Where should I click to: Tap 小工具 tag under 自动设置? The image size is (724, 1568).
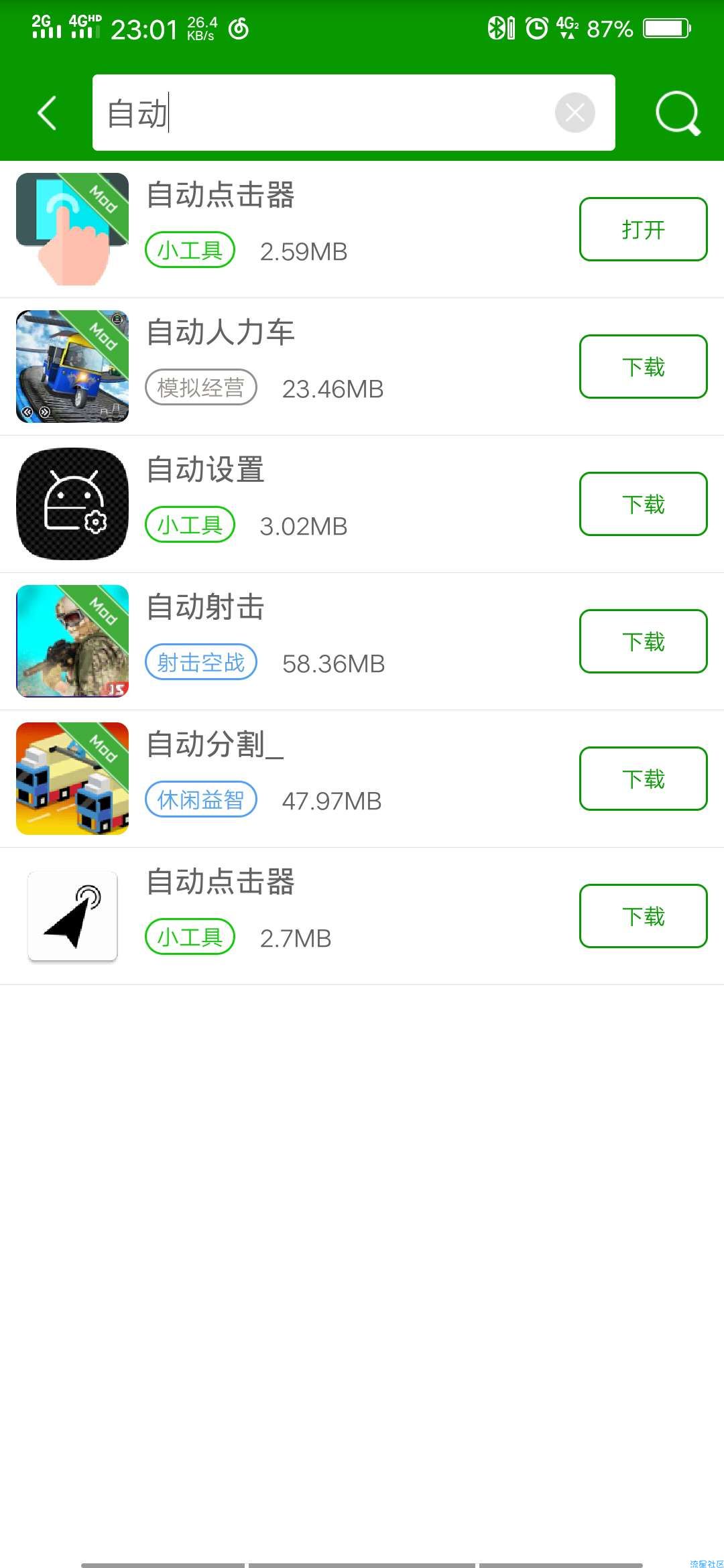click(x=190, y=525)
